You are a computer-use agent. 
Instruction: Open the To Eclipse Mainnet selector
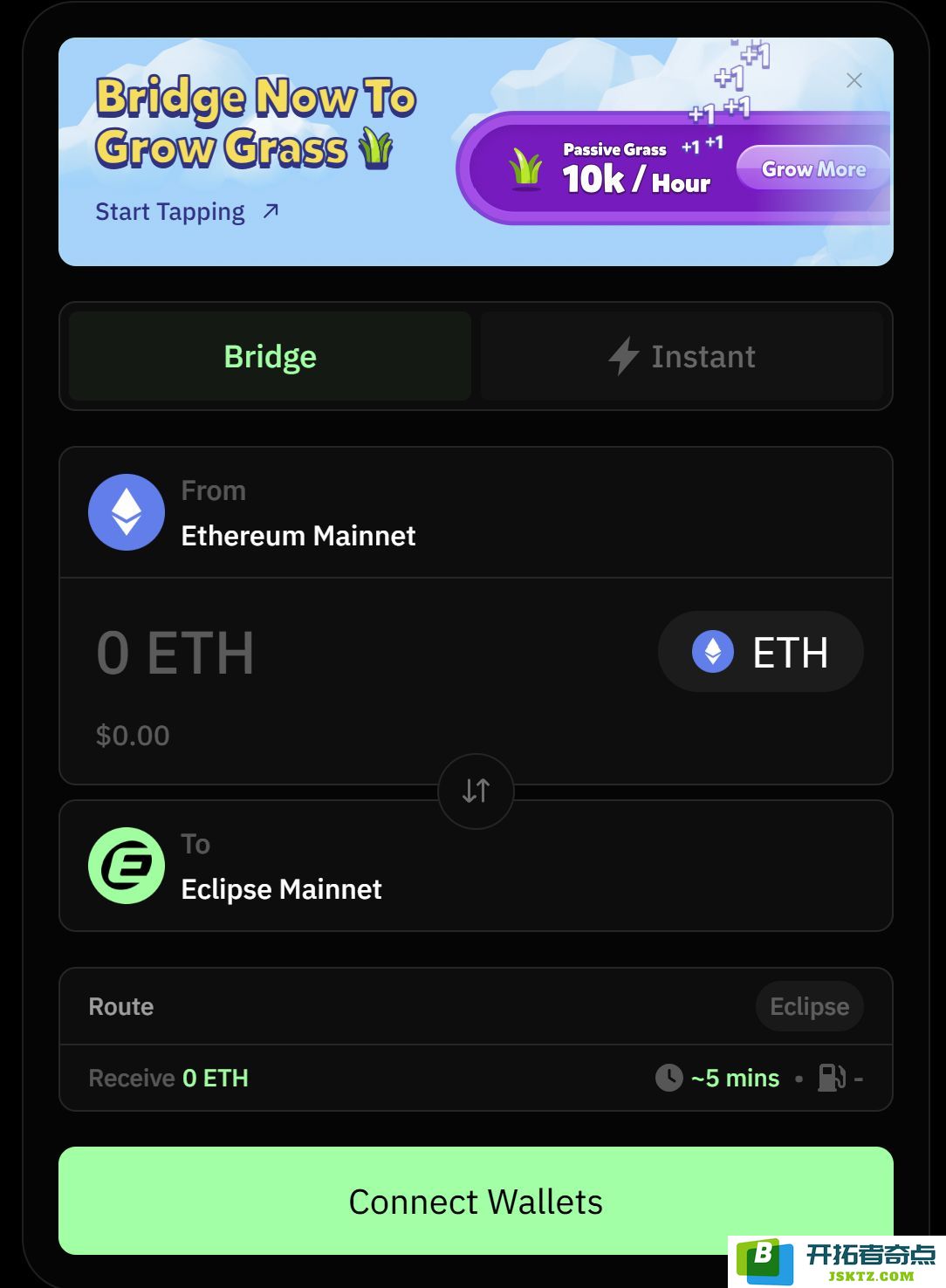point(476,867)
